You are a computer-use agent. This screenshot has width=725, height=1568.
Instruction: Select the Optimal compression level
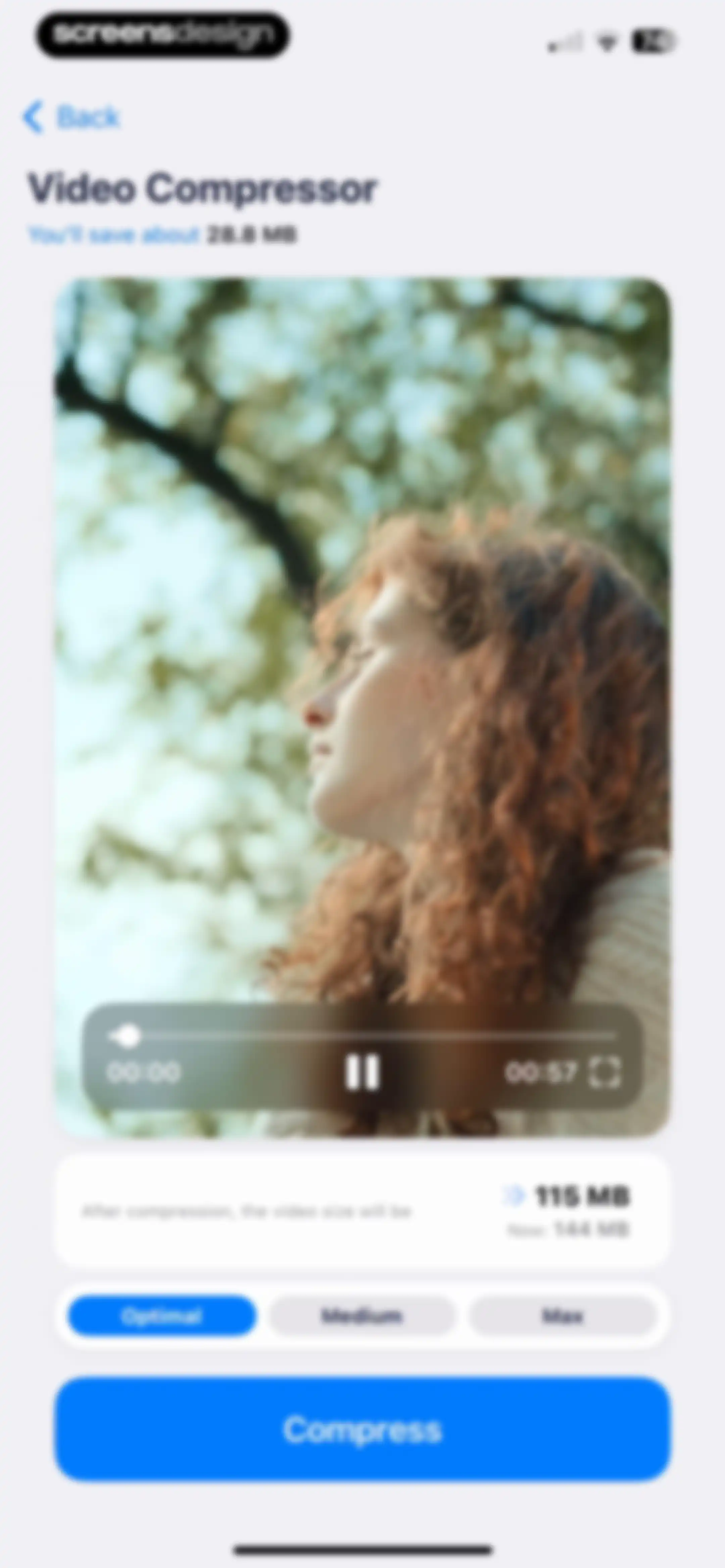161,1316
